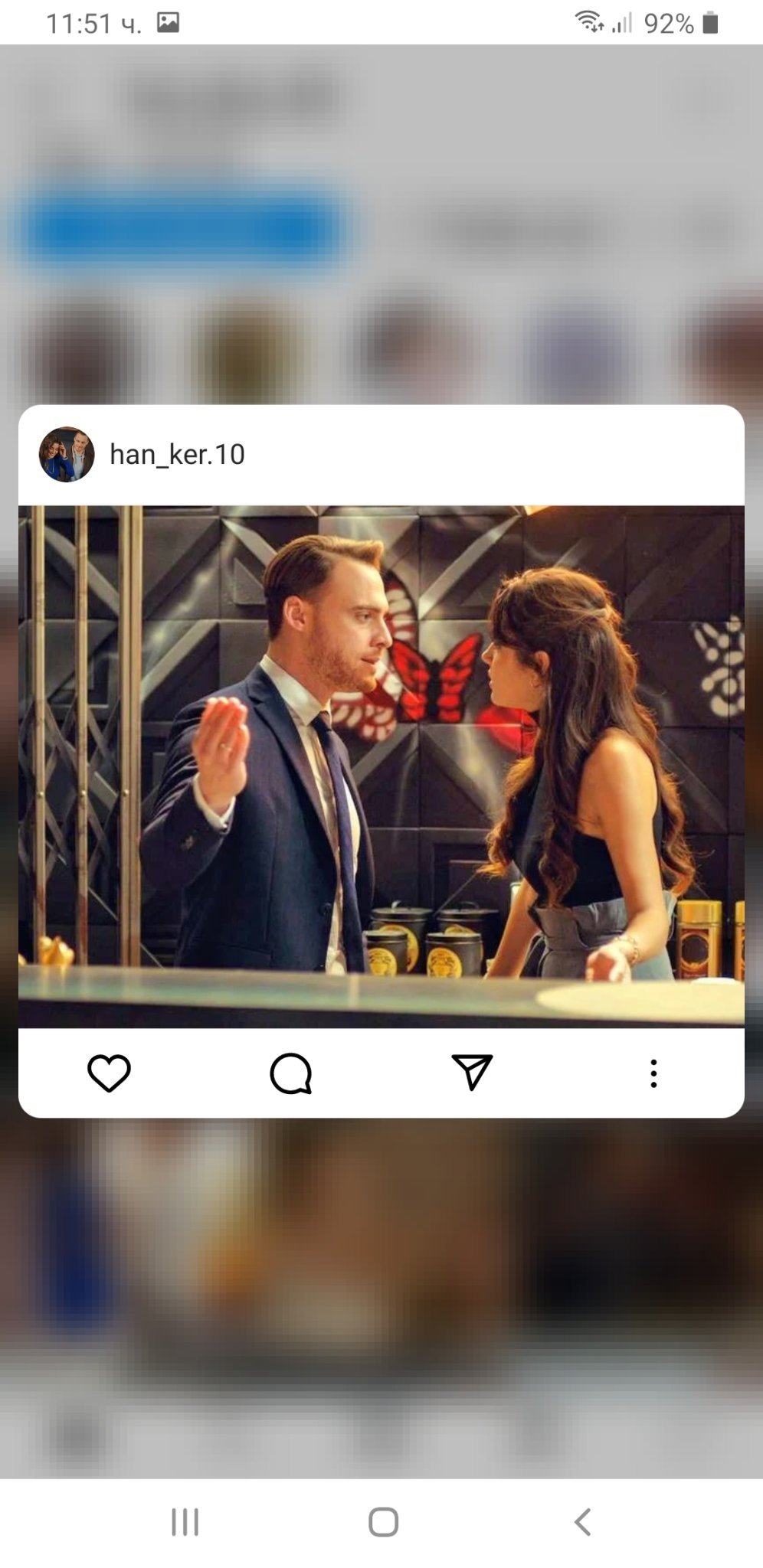Image resolution: width=763 pixels, height=1568 pixels.
Task: Open comments on the post
Action: point(291,1073)
